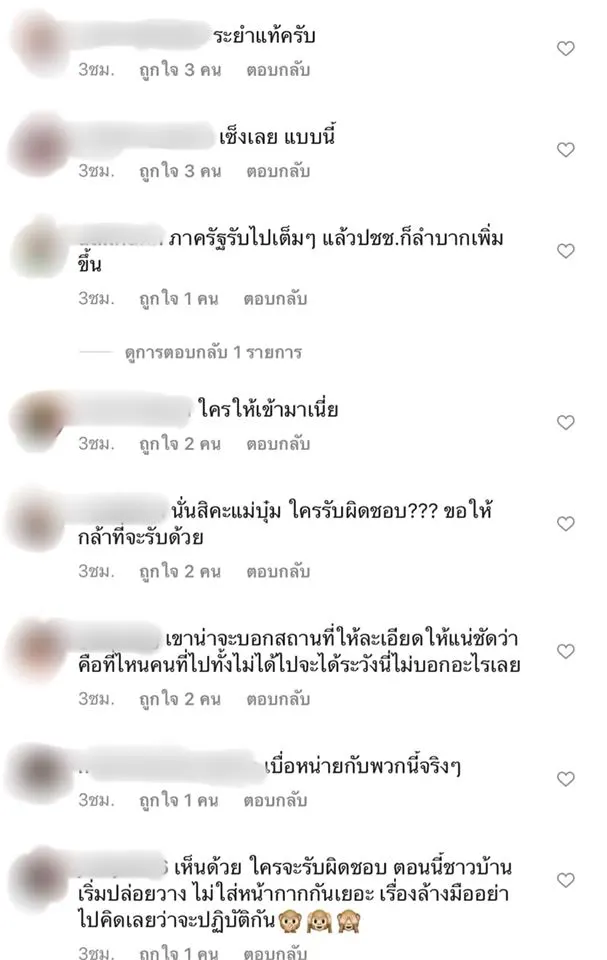View who liked the 'ระยำแท้ครับ' comment
Image resolution: width=607 pixels, height=960 pixels.
click(x=180, y=71)
